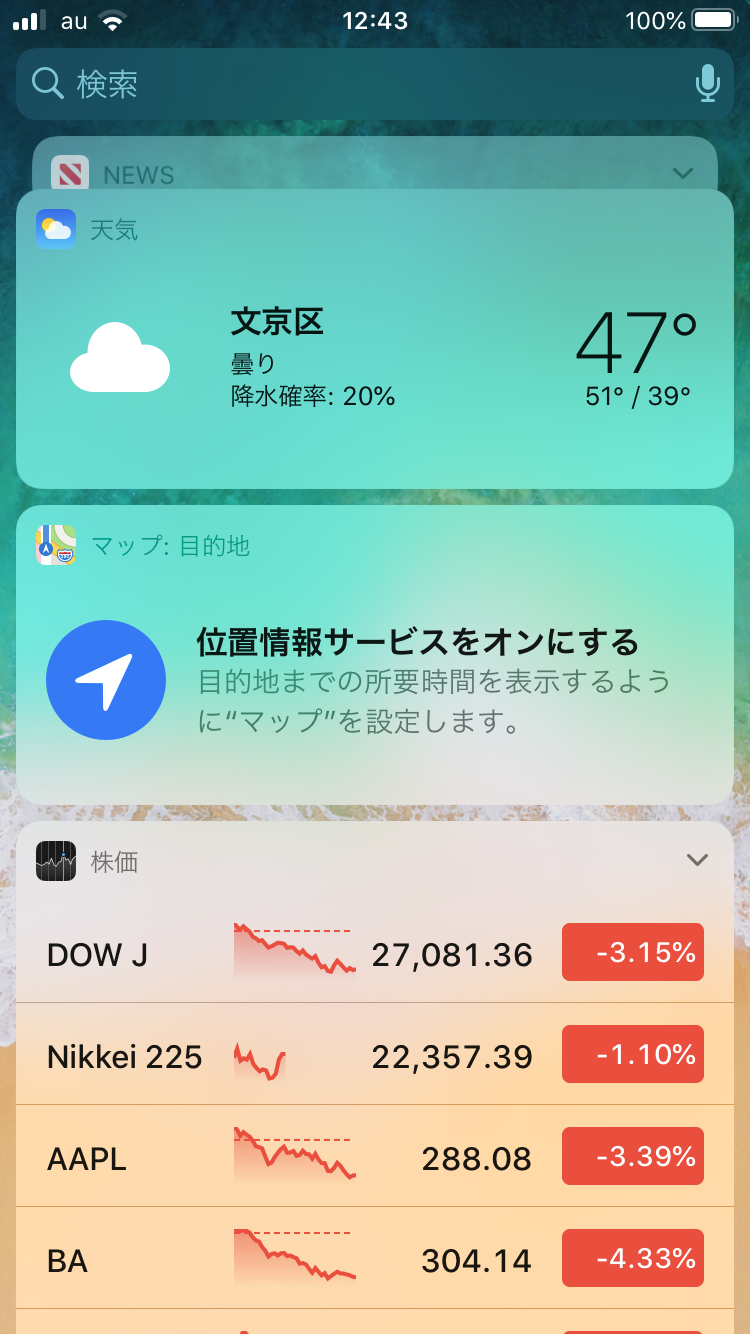Toggle the DOW J -3.15% change badge
The image size is (750, 1334).
[633, 952]
